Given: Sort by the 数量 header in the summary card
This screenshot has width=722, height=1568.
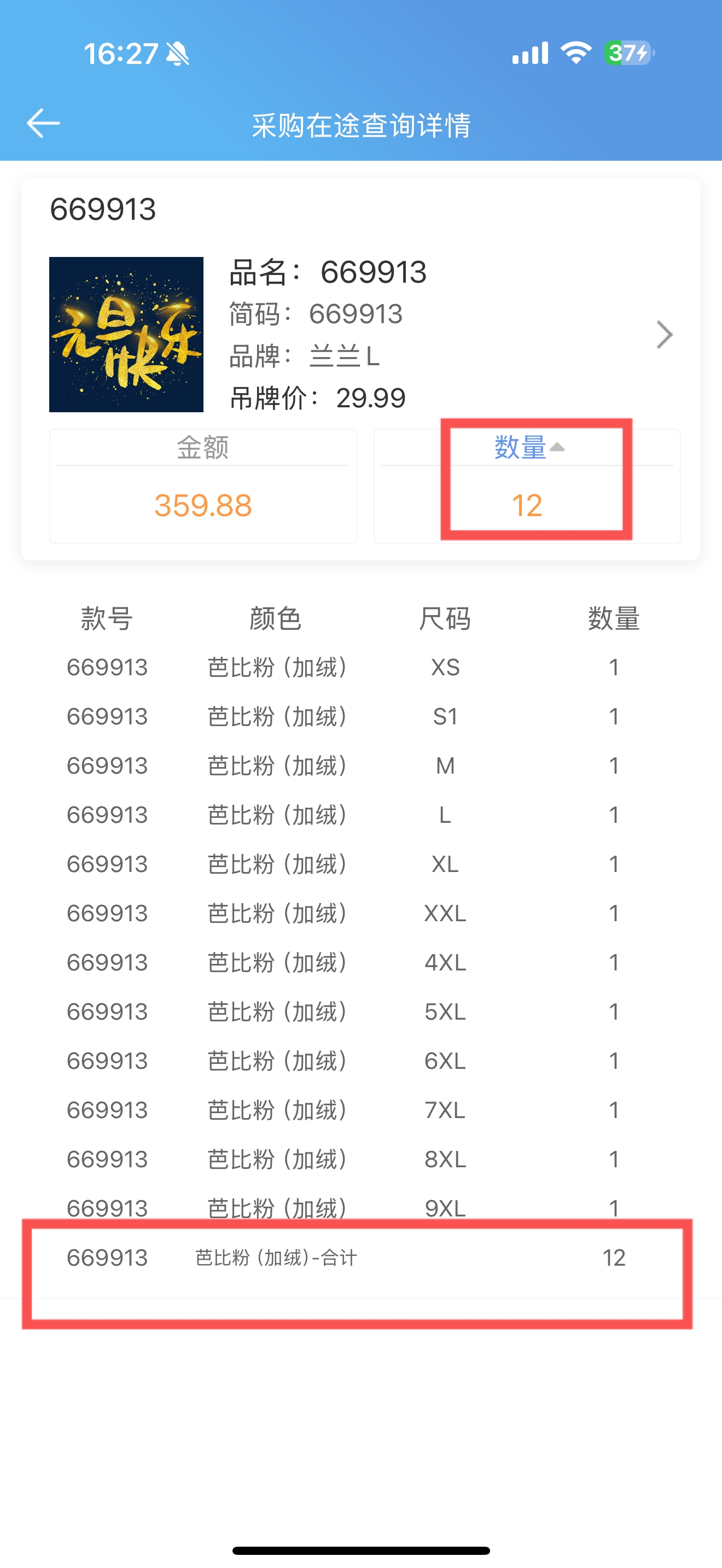Looking at the screenshot, I should 528,447.
